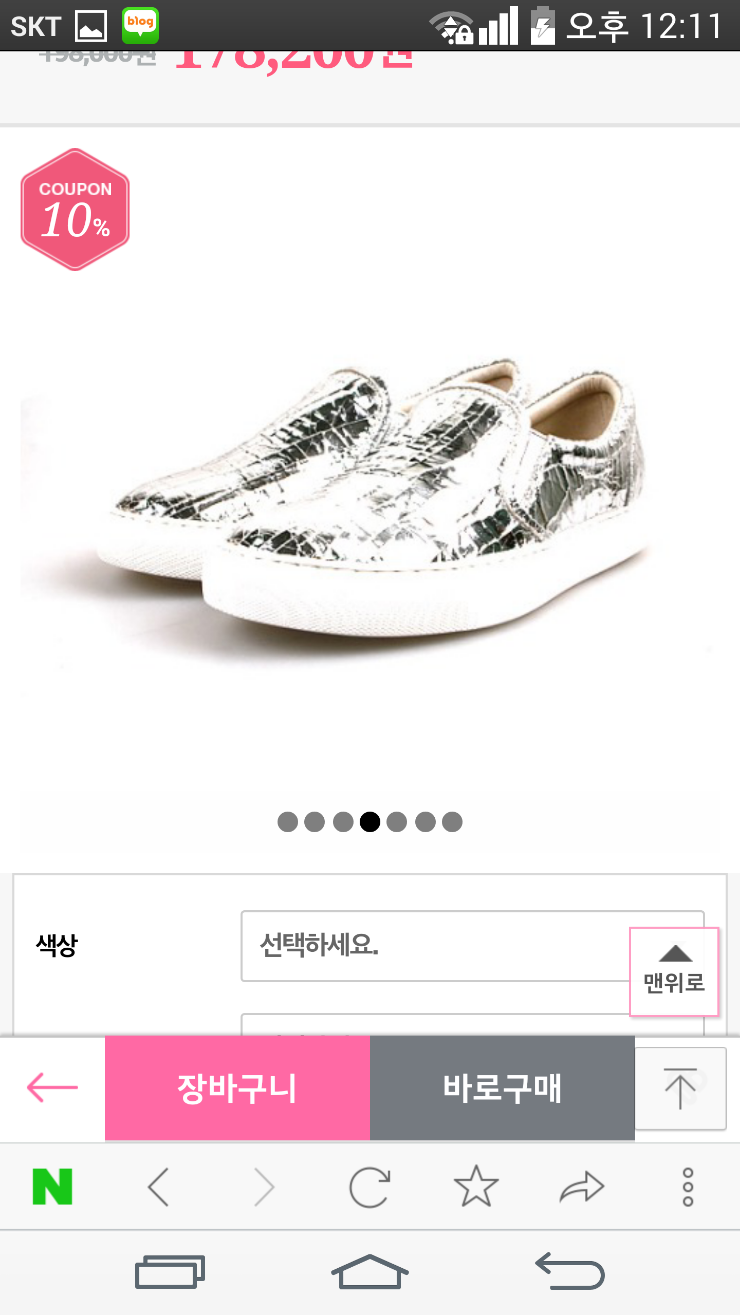The image size is (740, 1315).
Task: Jump to top with up-arrow icon
Action: coord(680,1088)
